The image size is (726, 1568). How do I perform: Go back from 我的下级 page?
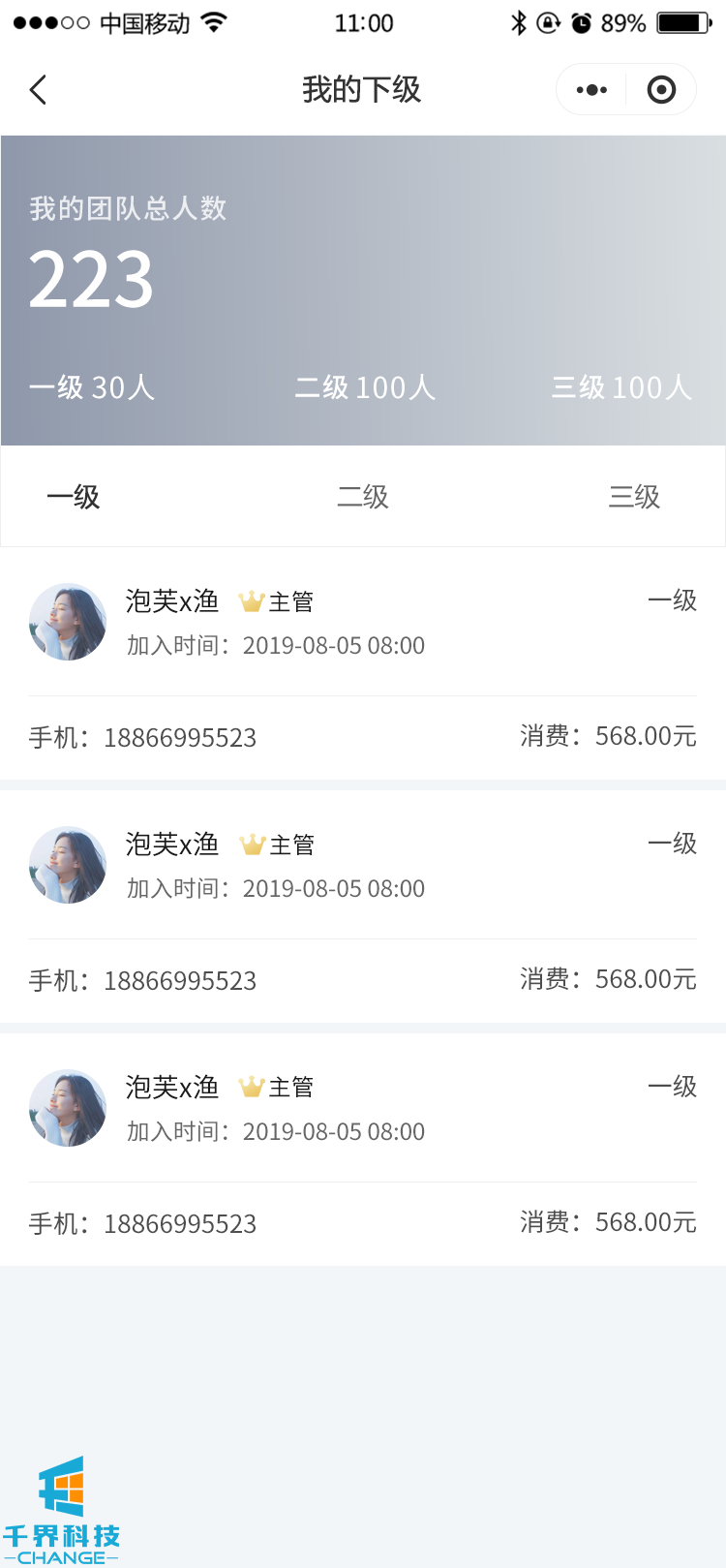click(39, 90)
